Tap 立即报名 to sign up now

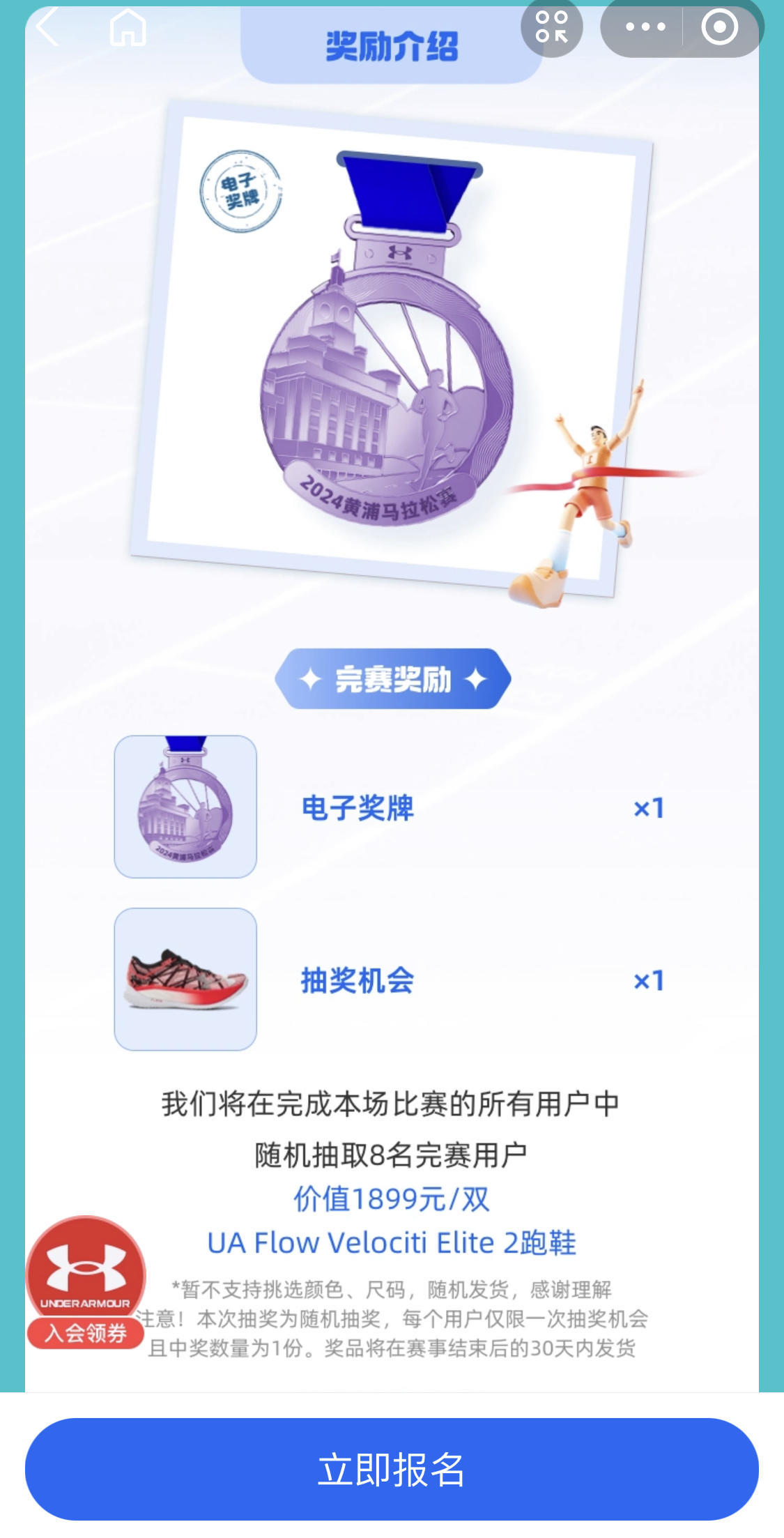392,1468
